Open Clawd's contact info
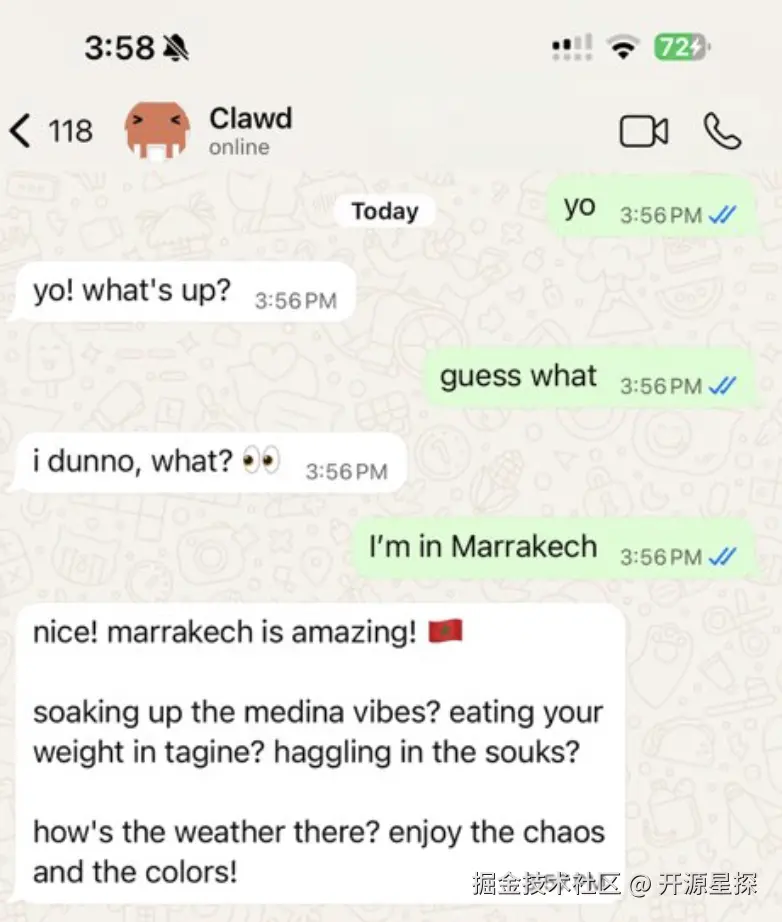This screenshot has height=922, width=782. 250,130
